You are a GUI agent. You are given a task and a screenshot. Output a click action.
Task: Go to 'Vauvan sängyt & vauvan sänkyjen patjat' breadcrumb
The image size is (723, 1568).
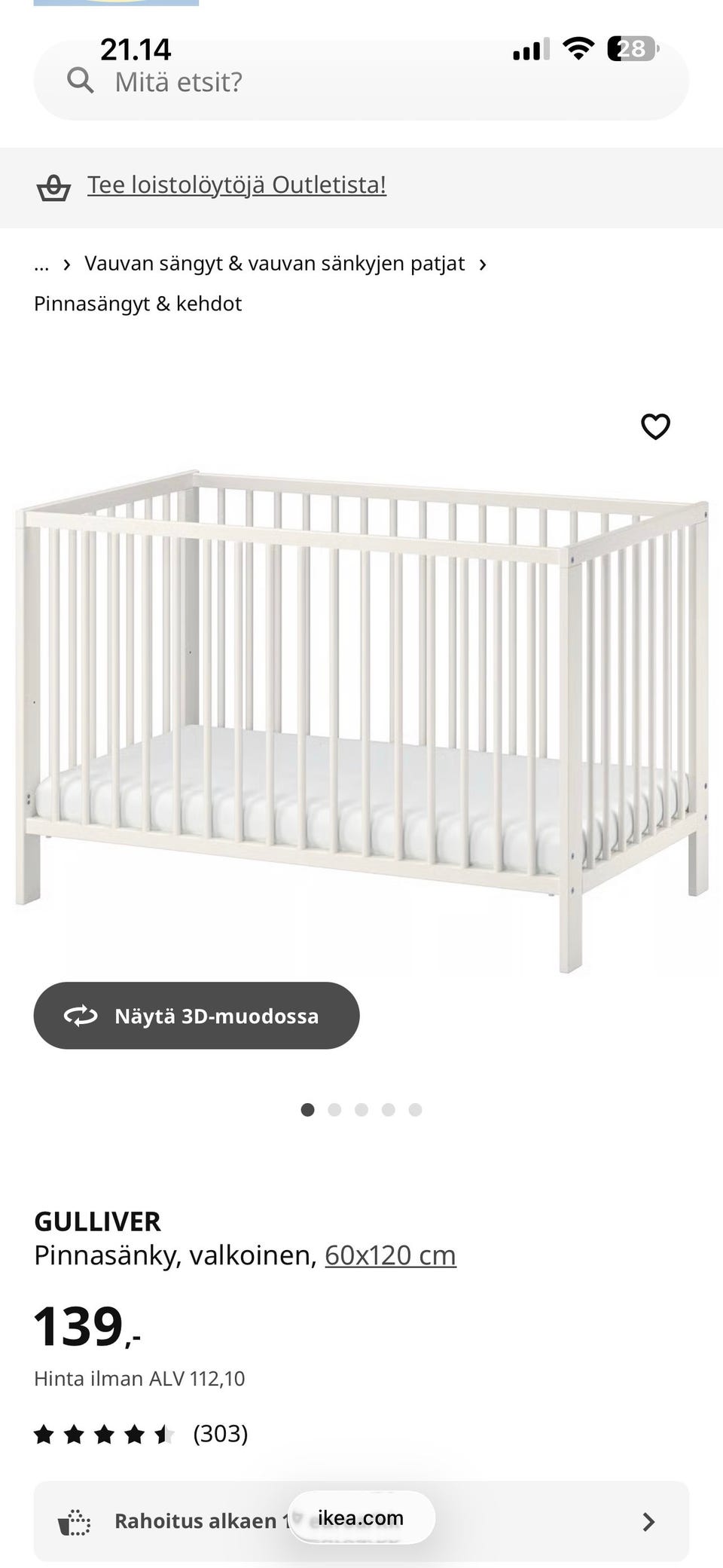pos(274,264)
